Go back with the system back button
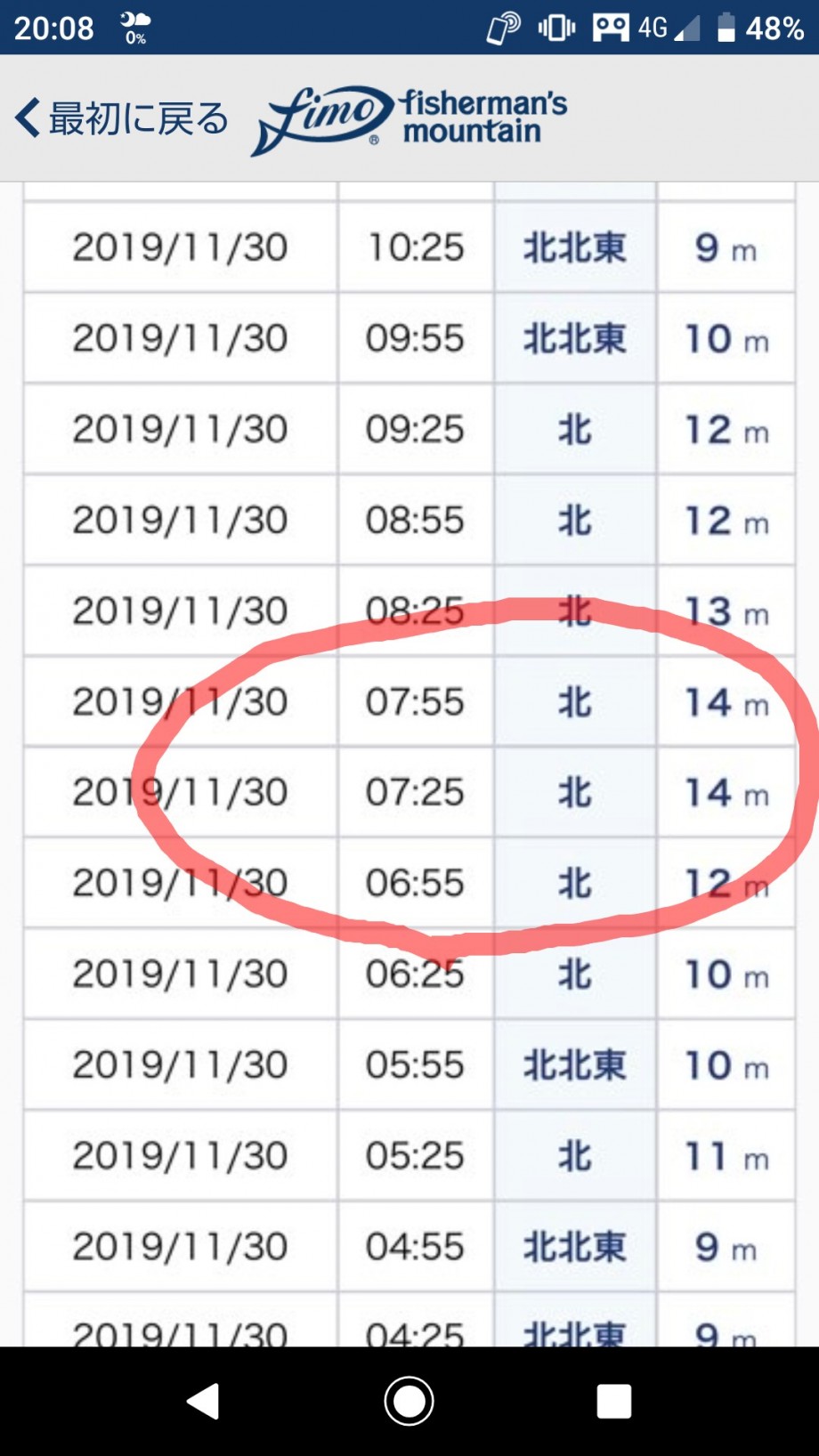 [203, 1401]
